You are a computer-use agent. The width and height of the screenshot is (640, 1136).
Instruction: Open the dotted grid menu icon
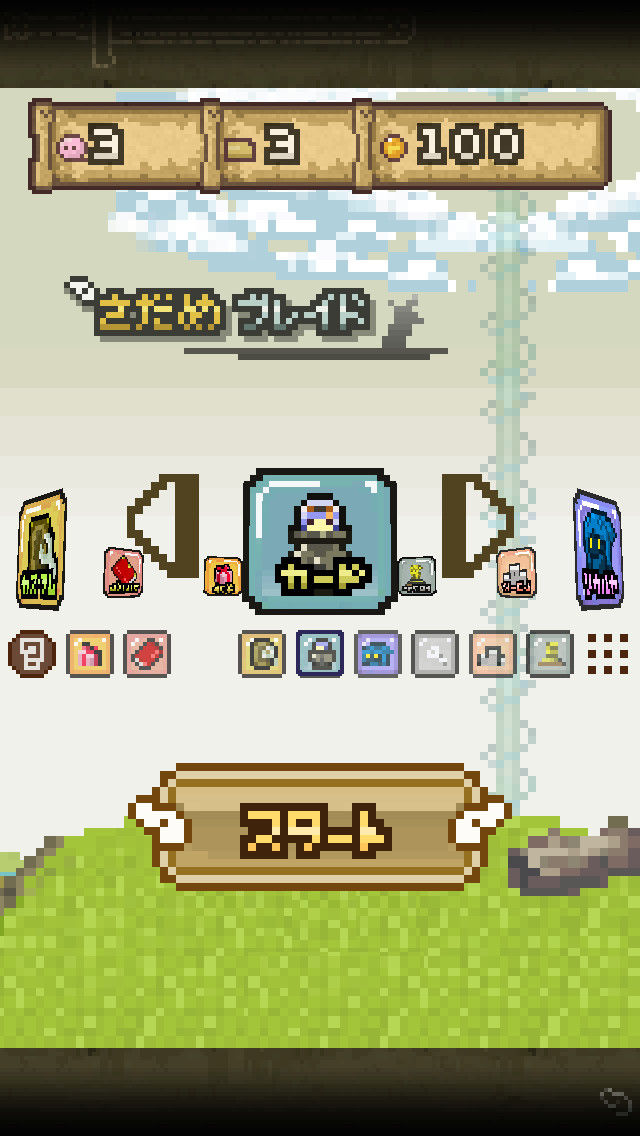(x=607, y=654)
